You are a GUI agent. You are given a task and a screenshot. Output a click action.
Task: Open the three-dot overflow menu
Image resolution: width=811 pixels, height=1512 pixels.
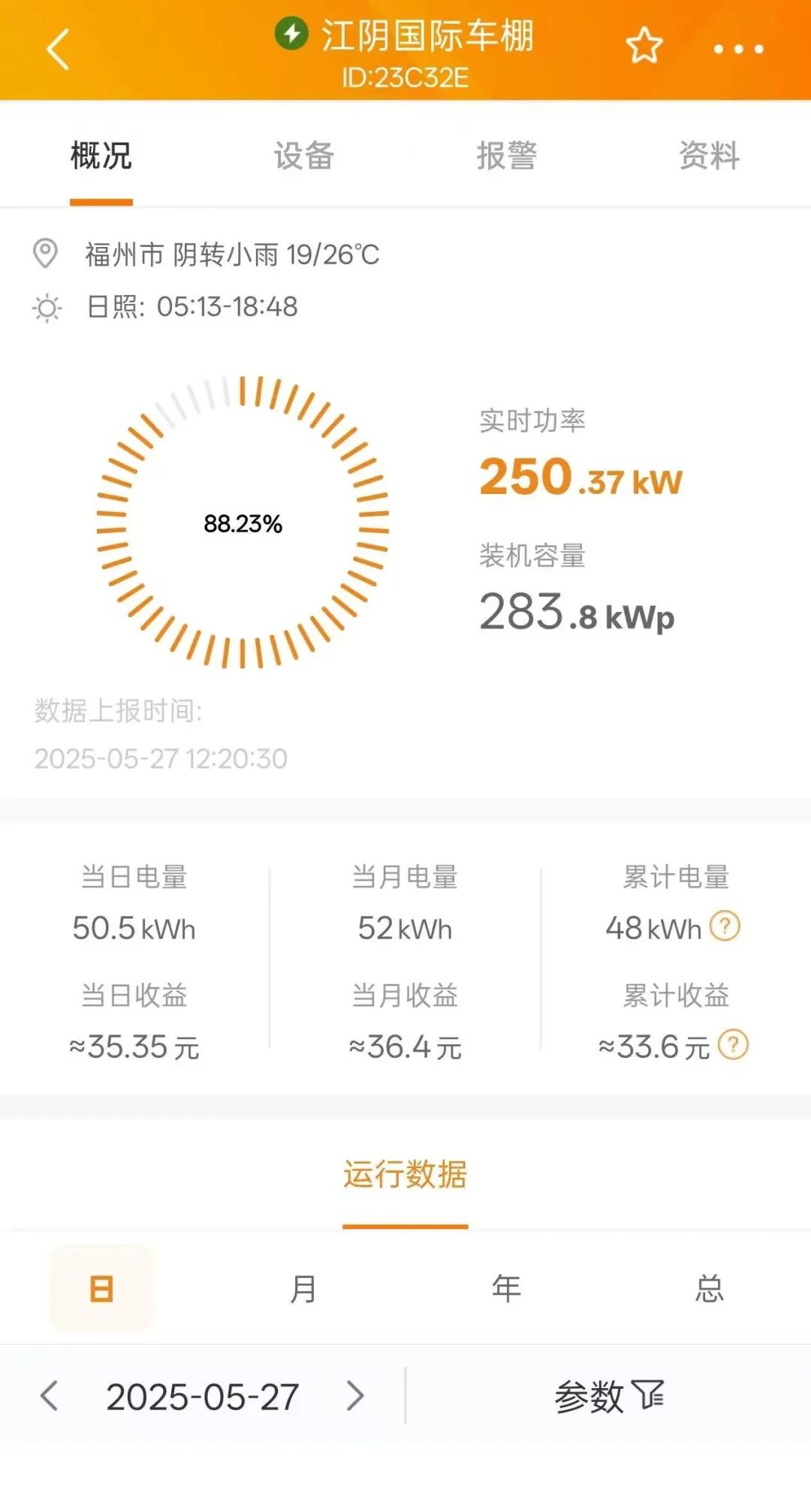click(x=738, y=50)
